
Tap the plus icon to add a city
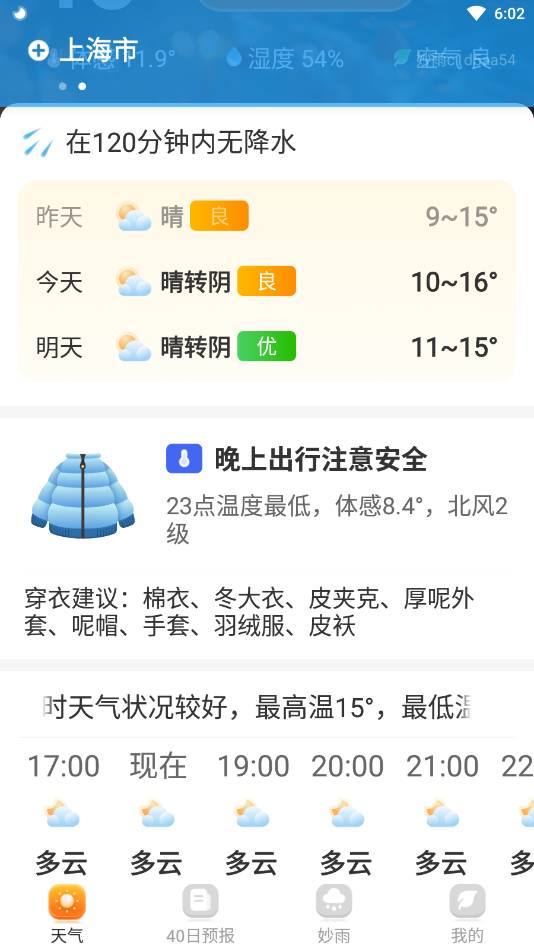coord(38,50)
